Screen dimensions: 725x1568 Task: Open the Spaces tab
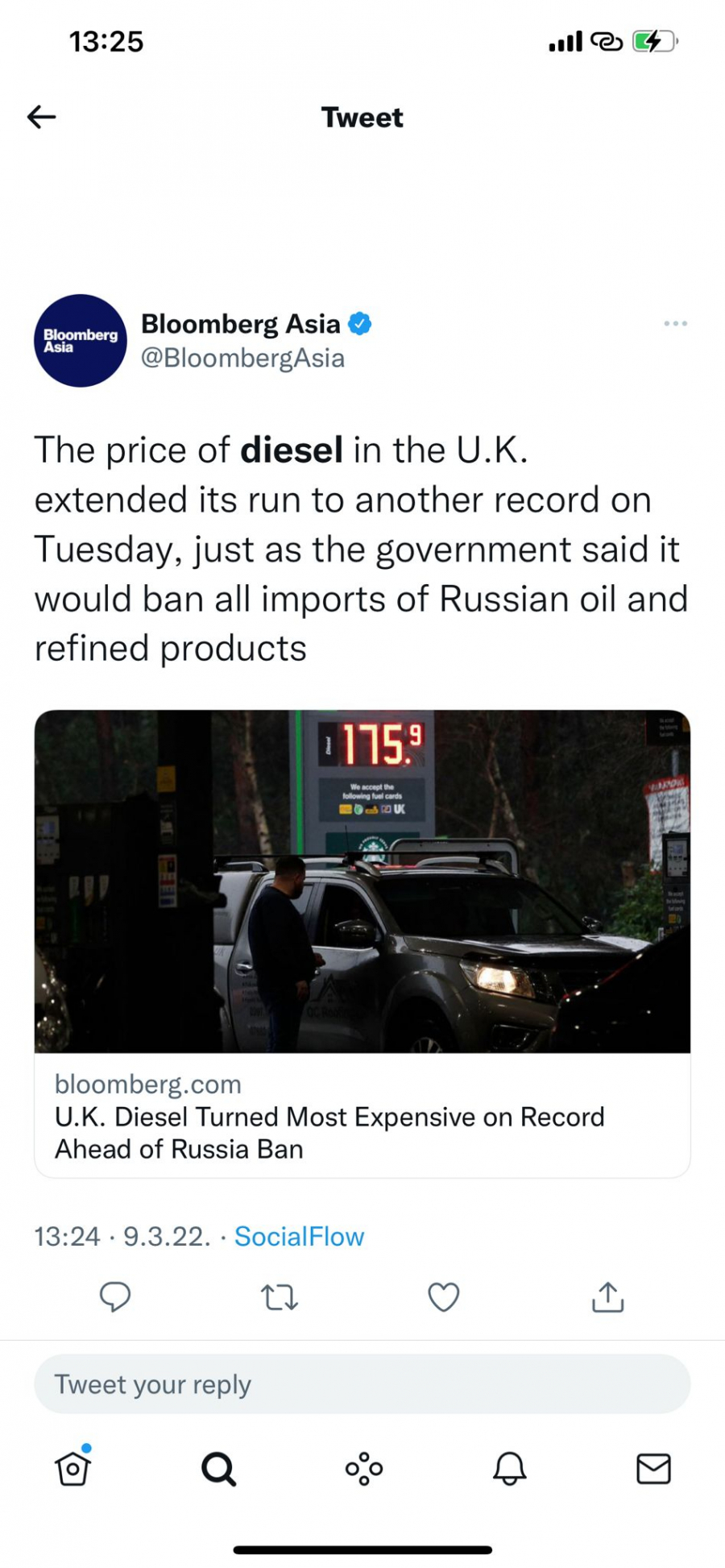pos(363,1468)
